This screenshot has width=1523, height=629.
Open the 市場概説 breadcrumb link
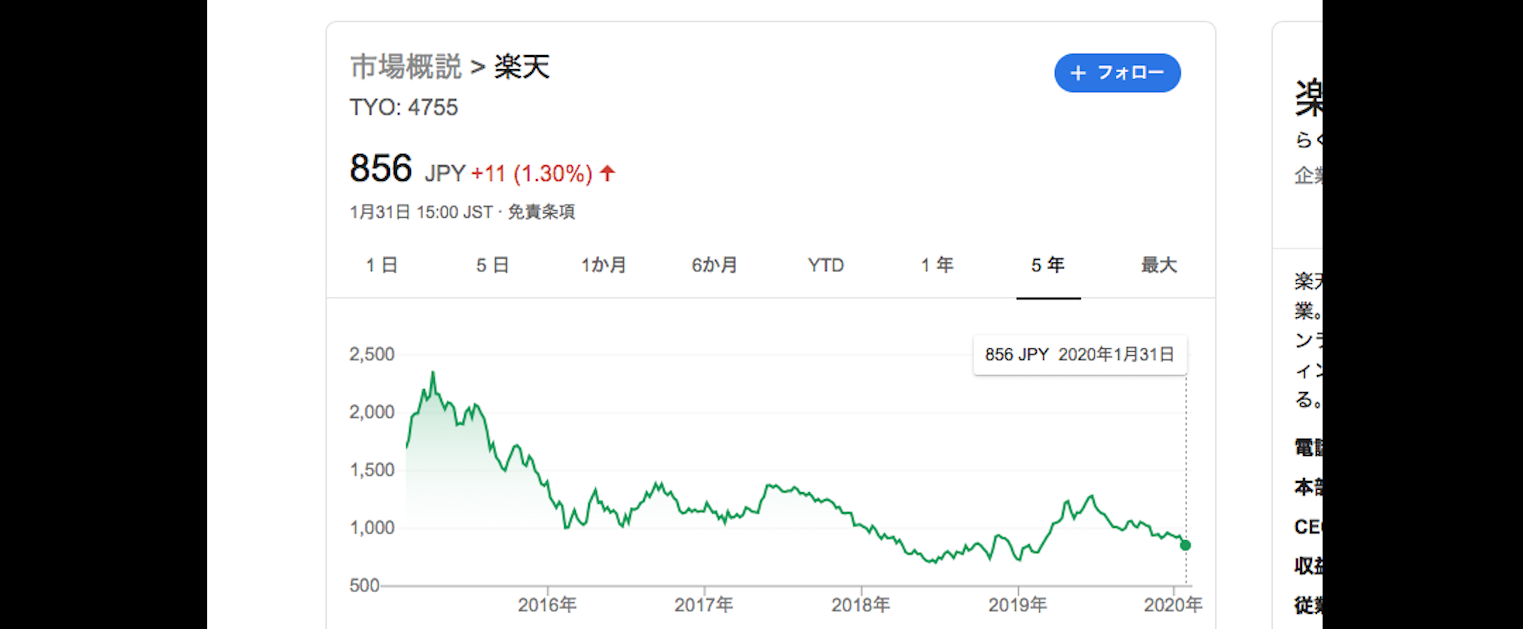tap(405, 67)
